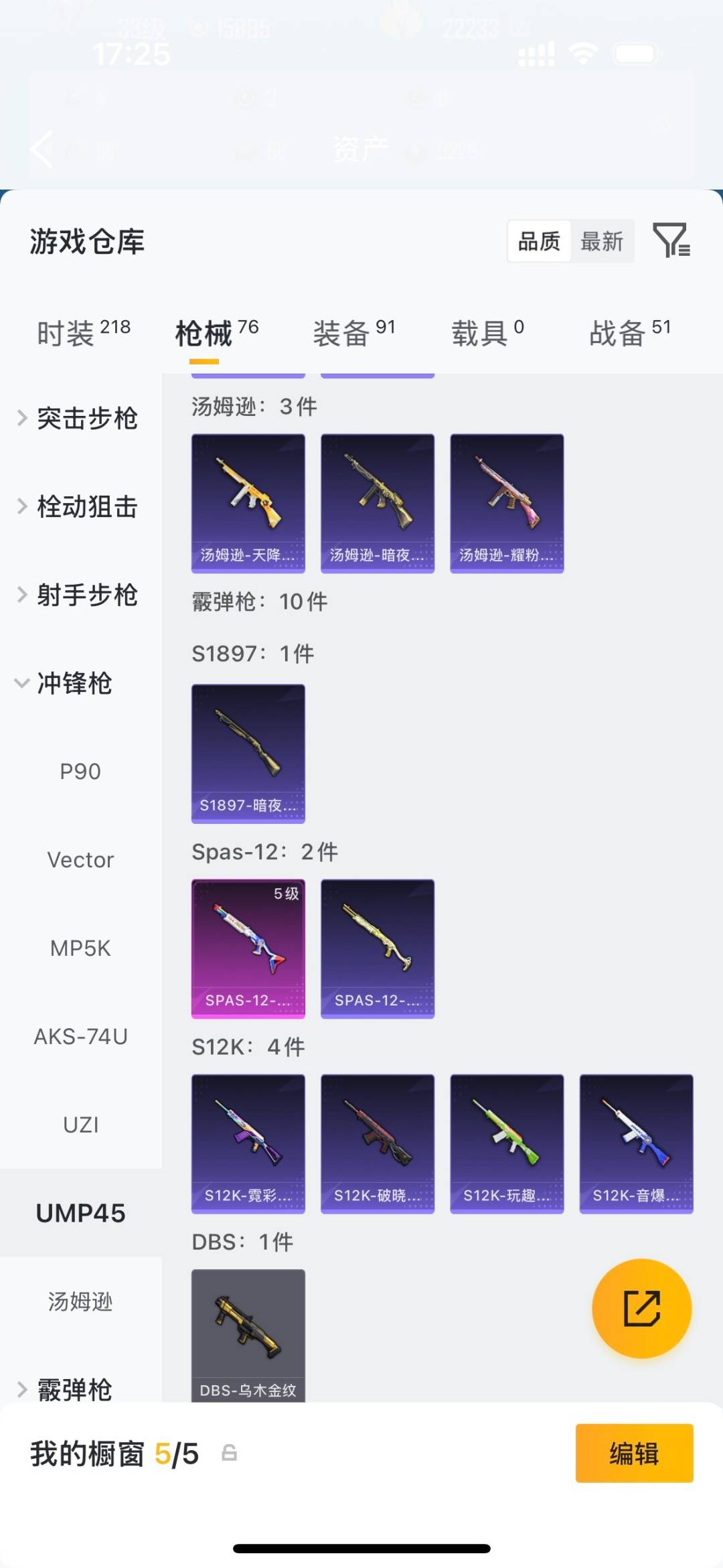Select the level 5 SPAS-12 skin
Image resolution: width=723 pixels, height=1568 pixels.
click(248, 948)
